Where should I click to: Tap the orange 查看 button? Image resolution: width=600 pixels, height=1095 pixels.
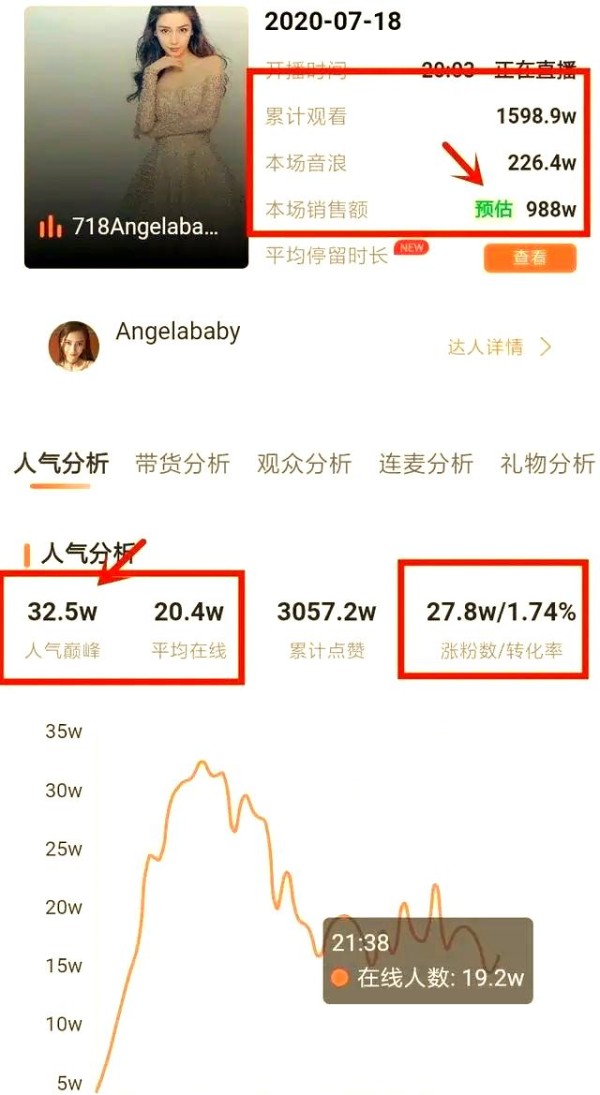click(x=529, y=258)
